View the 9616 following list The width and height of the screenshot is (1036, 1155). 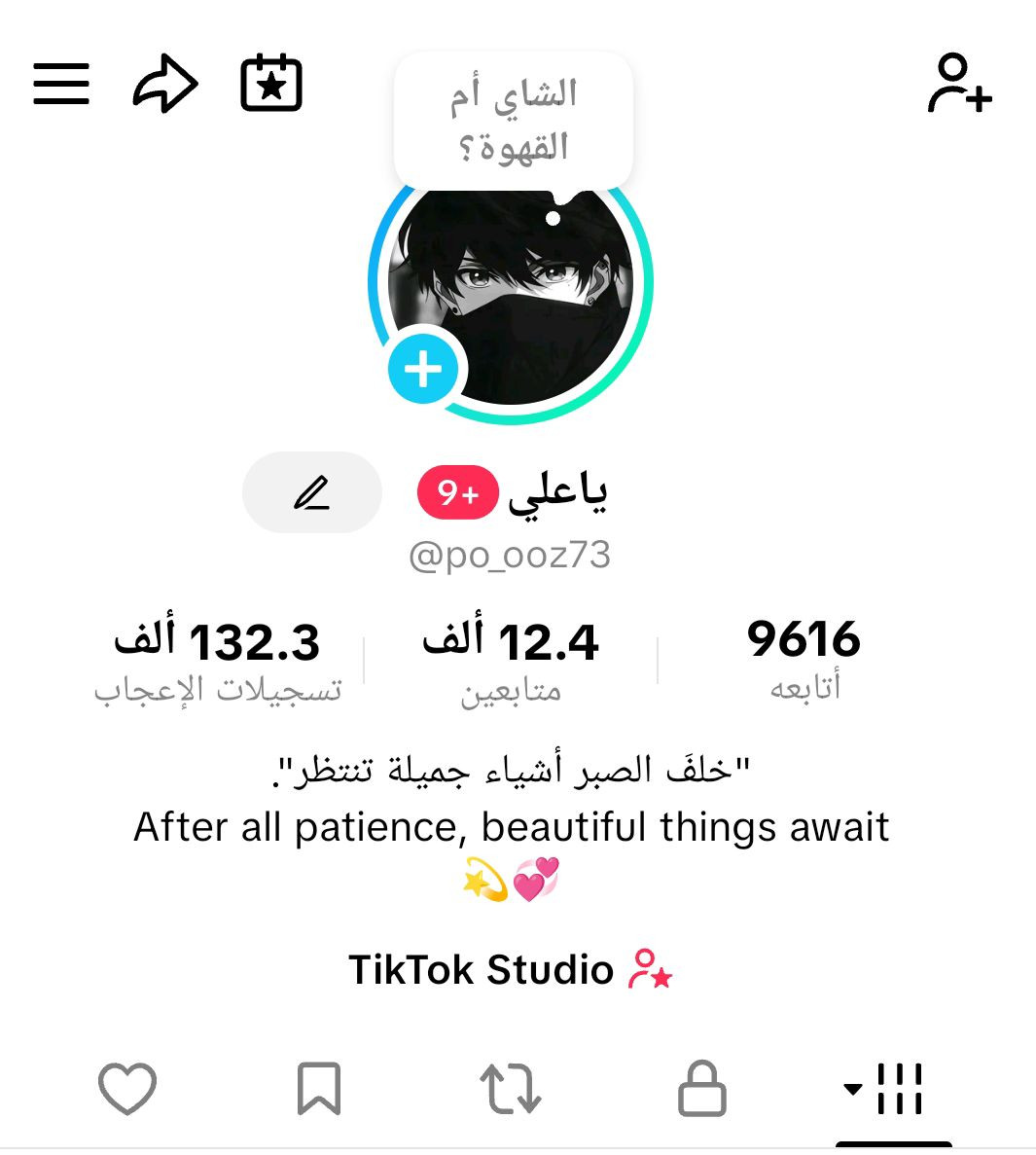pos(804,657)
